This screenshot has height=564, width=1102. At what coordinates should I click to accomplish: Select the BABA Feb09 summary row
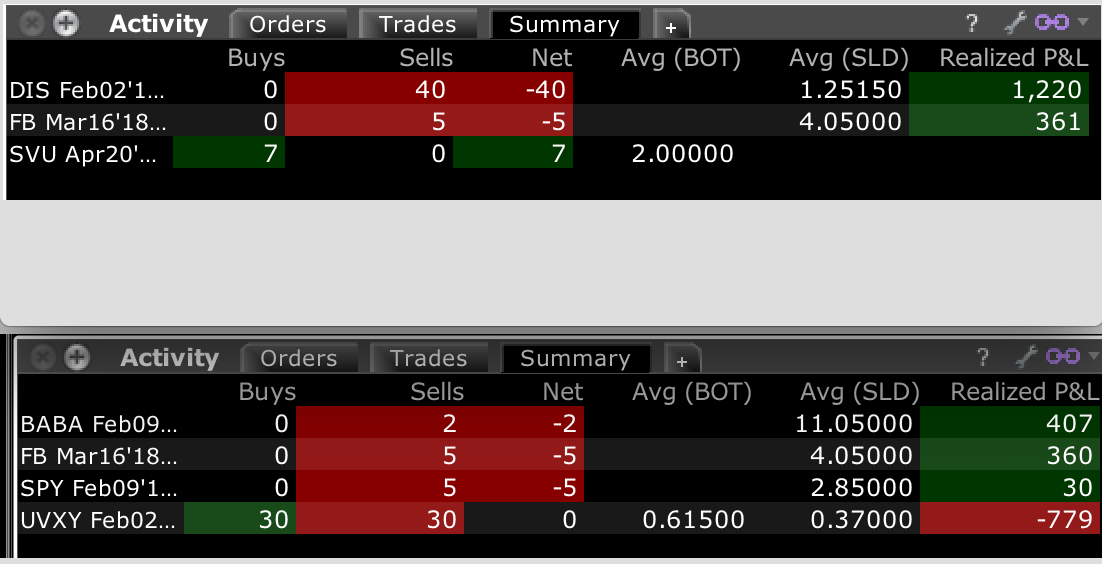click(98, 424)
